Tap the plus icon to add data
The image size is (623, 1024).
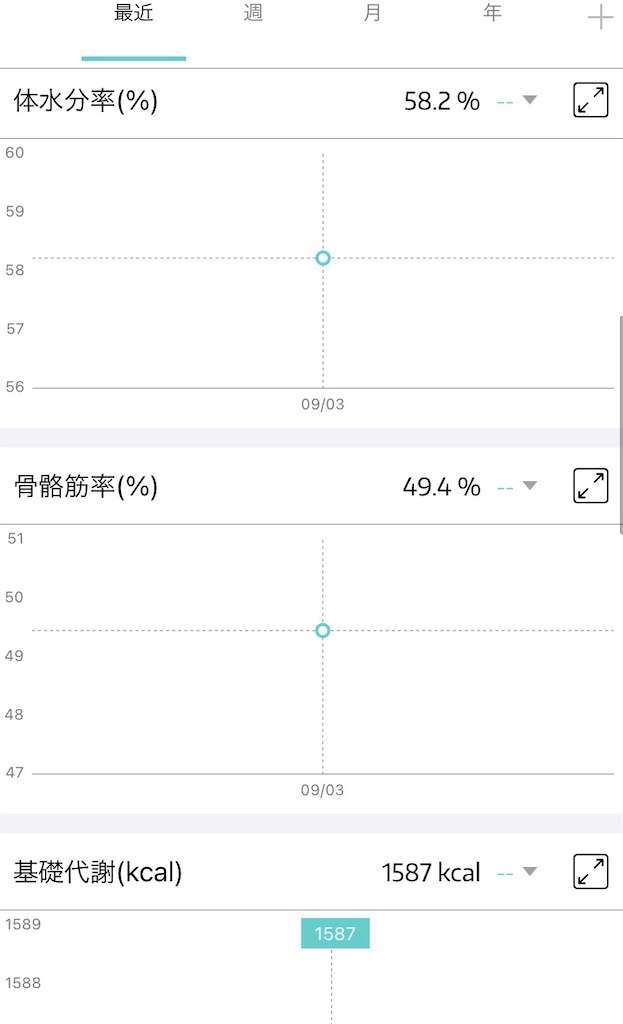point(599,17)
